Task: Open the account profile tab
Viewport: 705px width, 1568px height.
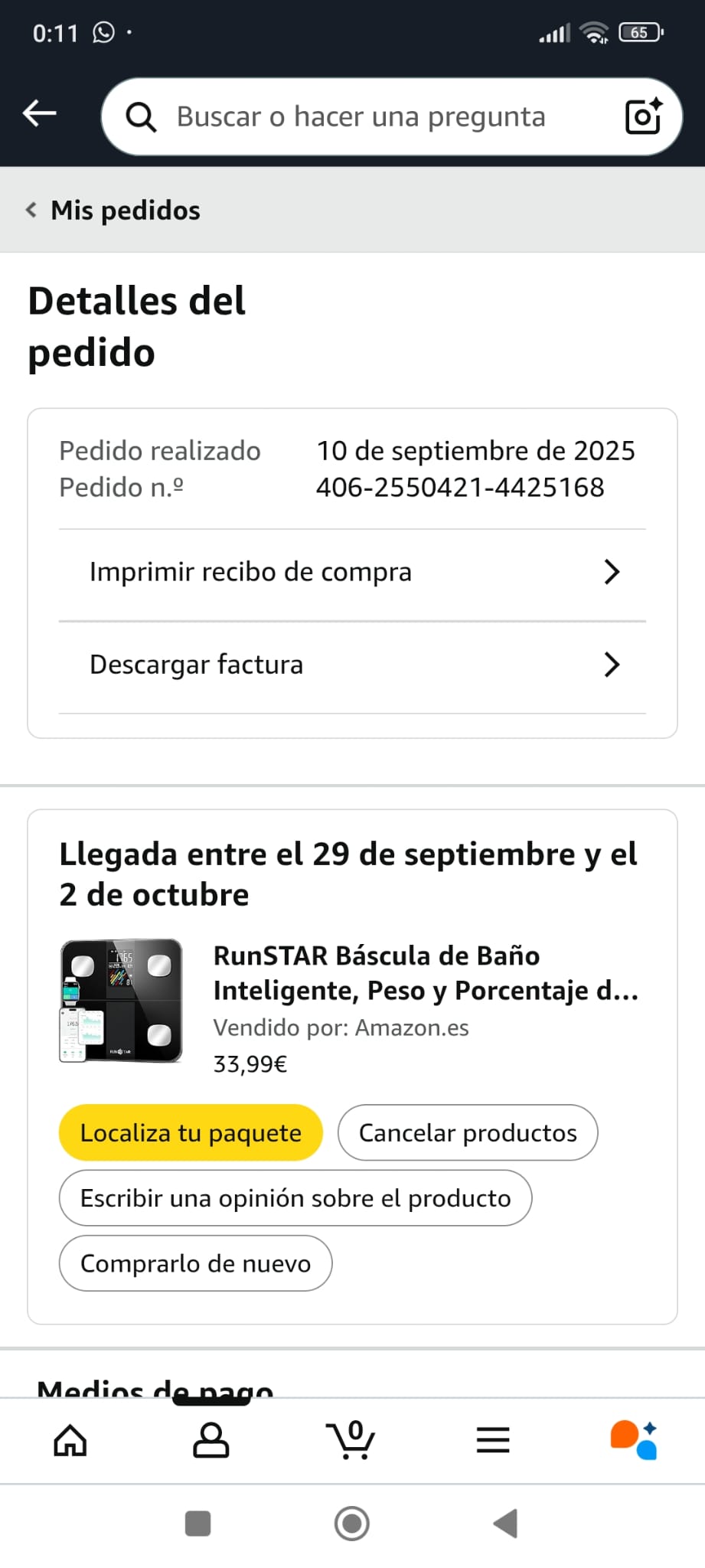Action: [211, 1441]
